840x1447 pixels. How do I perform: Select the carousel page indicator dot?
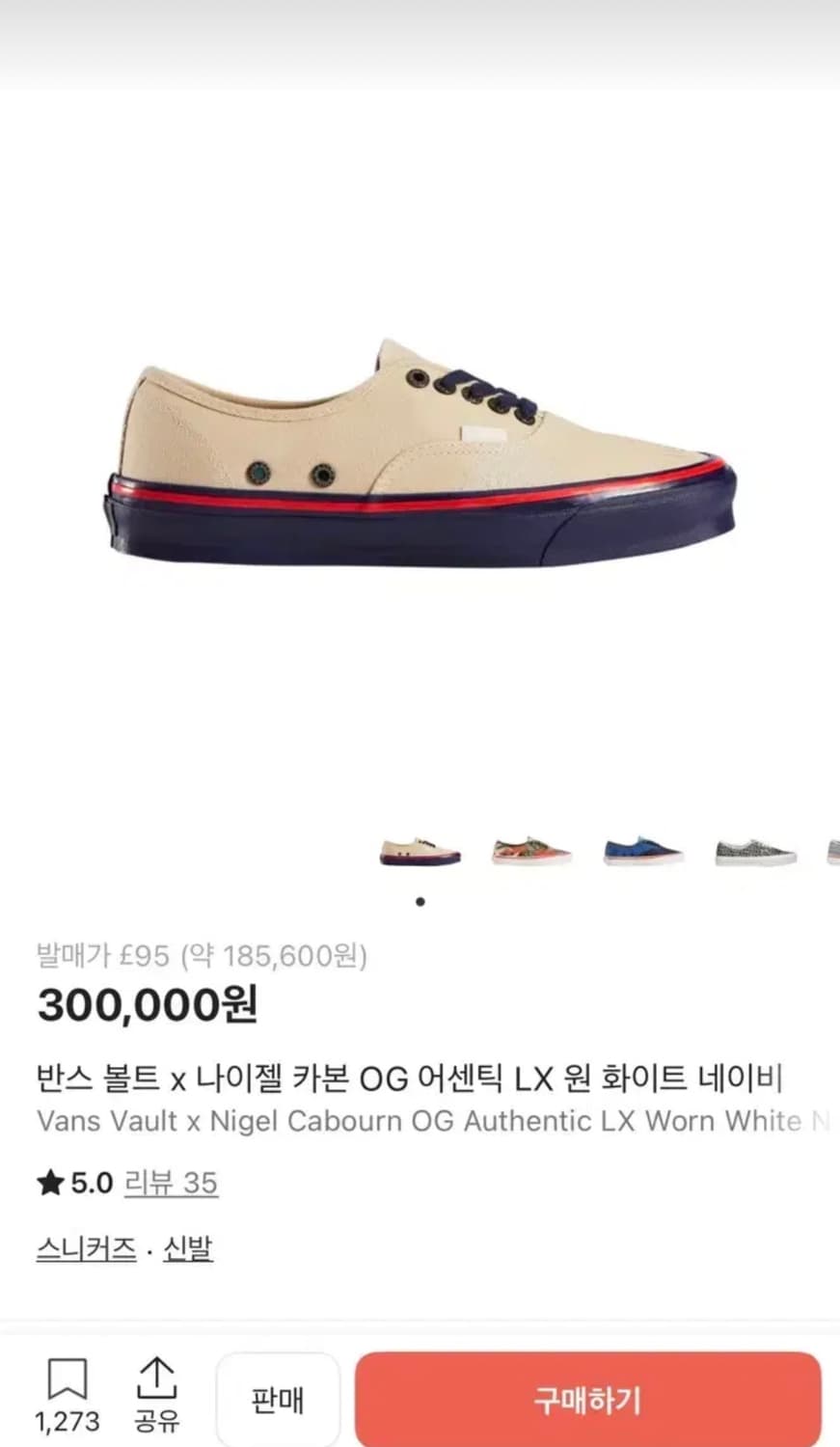pos(419,901)
